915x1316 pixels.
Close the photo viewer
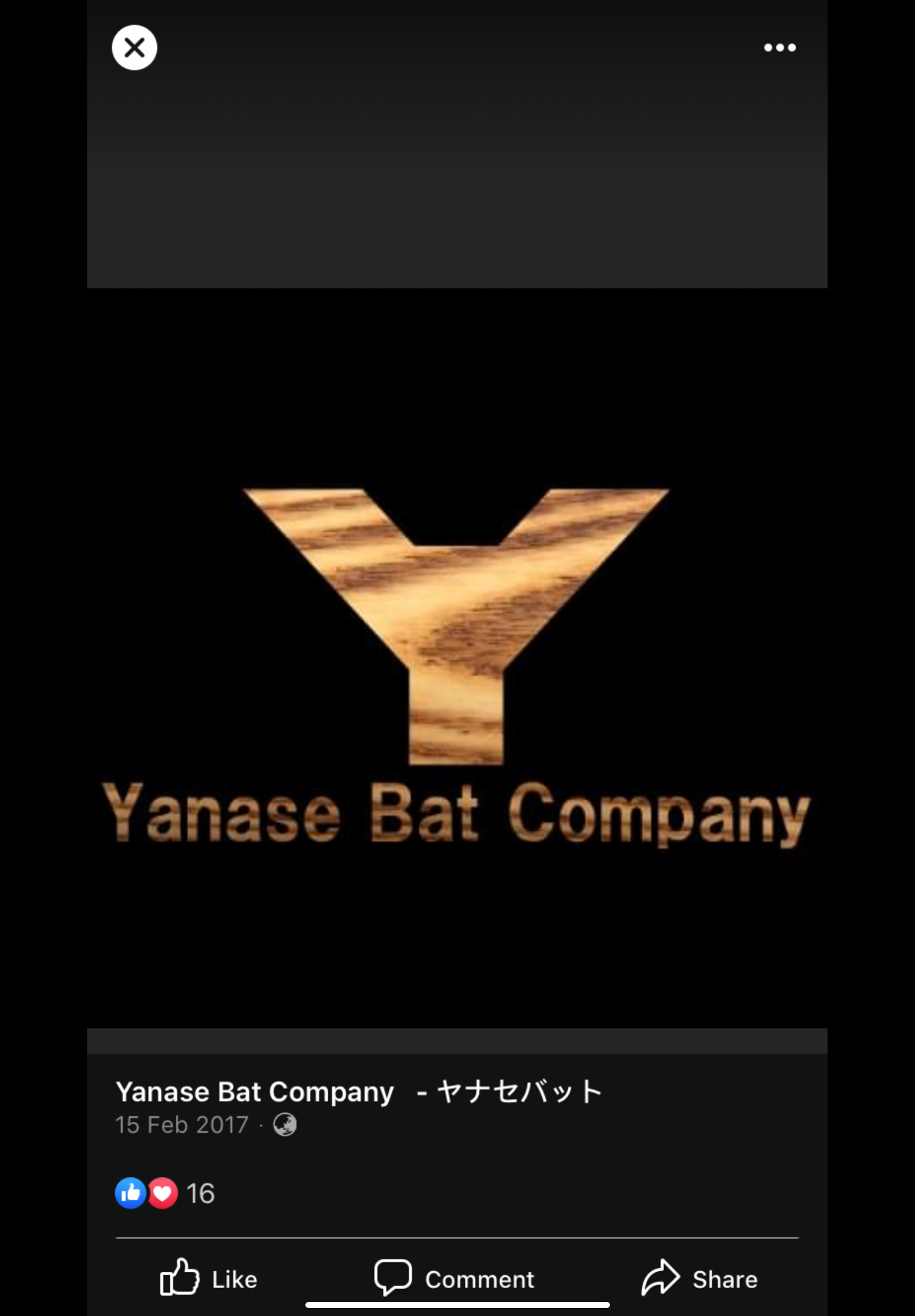click(134, 48)
